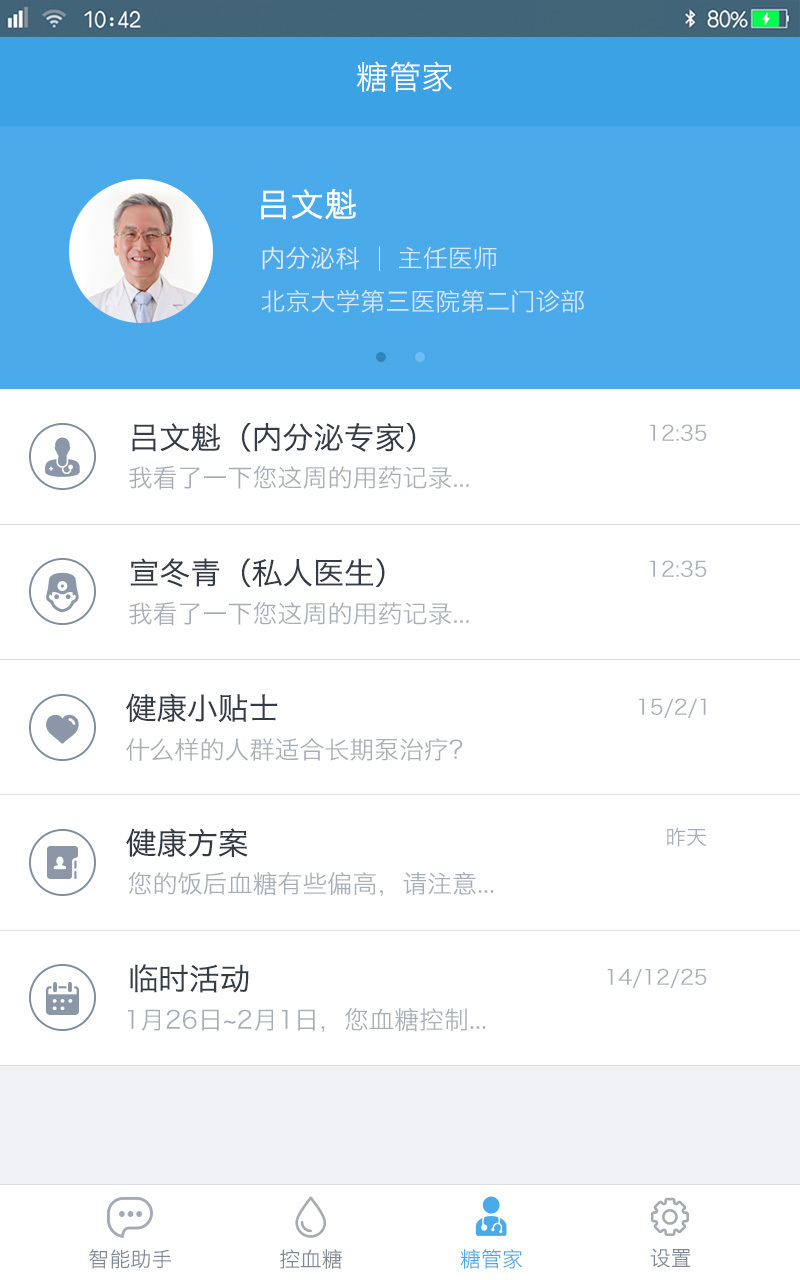The height and width of the screenshot is (1280, 800).
Task: Tap the water-drop icon for 控血糖
Action: pyautogui.click(x=310, y=1216)
